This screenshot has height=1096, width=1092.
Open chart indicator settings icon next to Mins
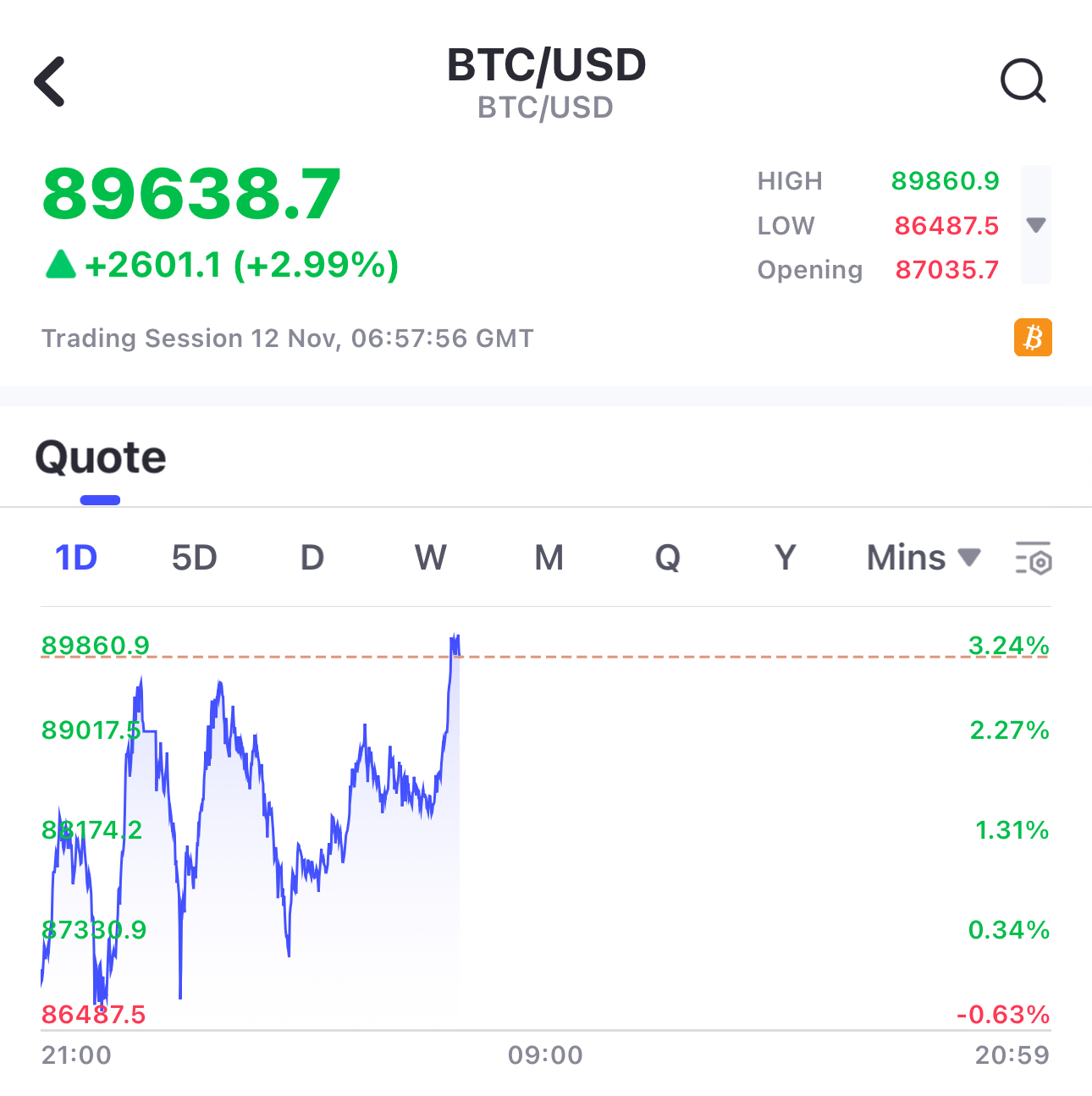coord(1034,558)
